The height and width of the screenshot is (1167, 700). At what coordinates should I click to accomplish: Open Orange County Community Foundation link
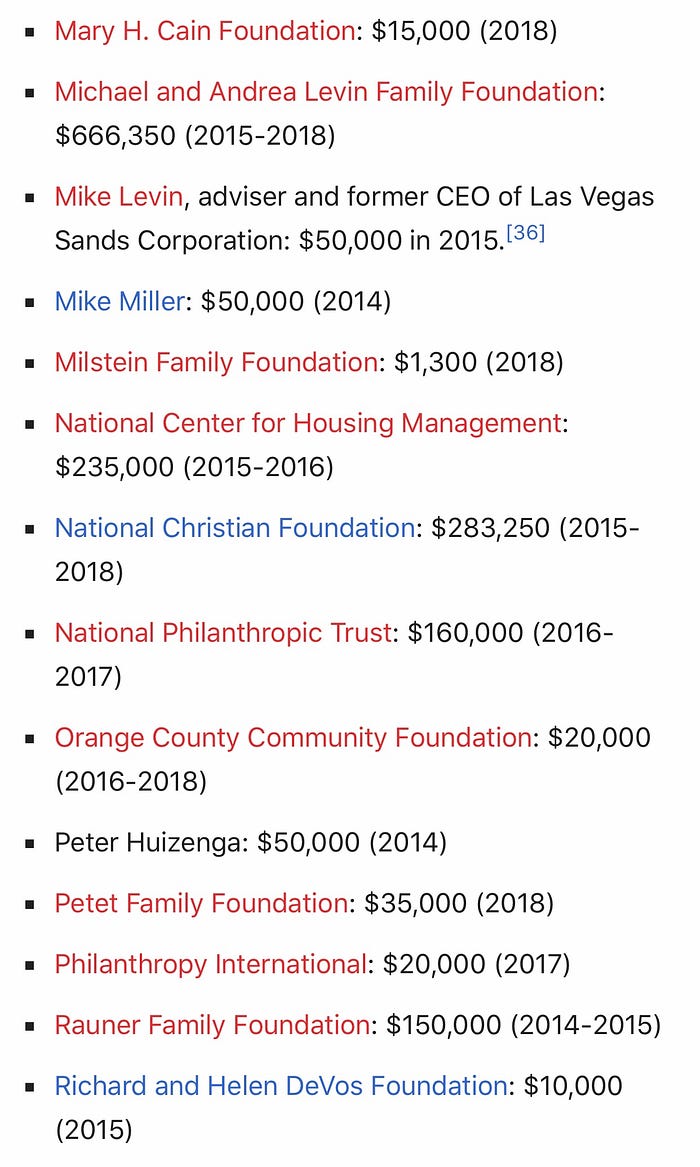click(x=293, y=738)
